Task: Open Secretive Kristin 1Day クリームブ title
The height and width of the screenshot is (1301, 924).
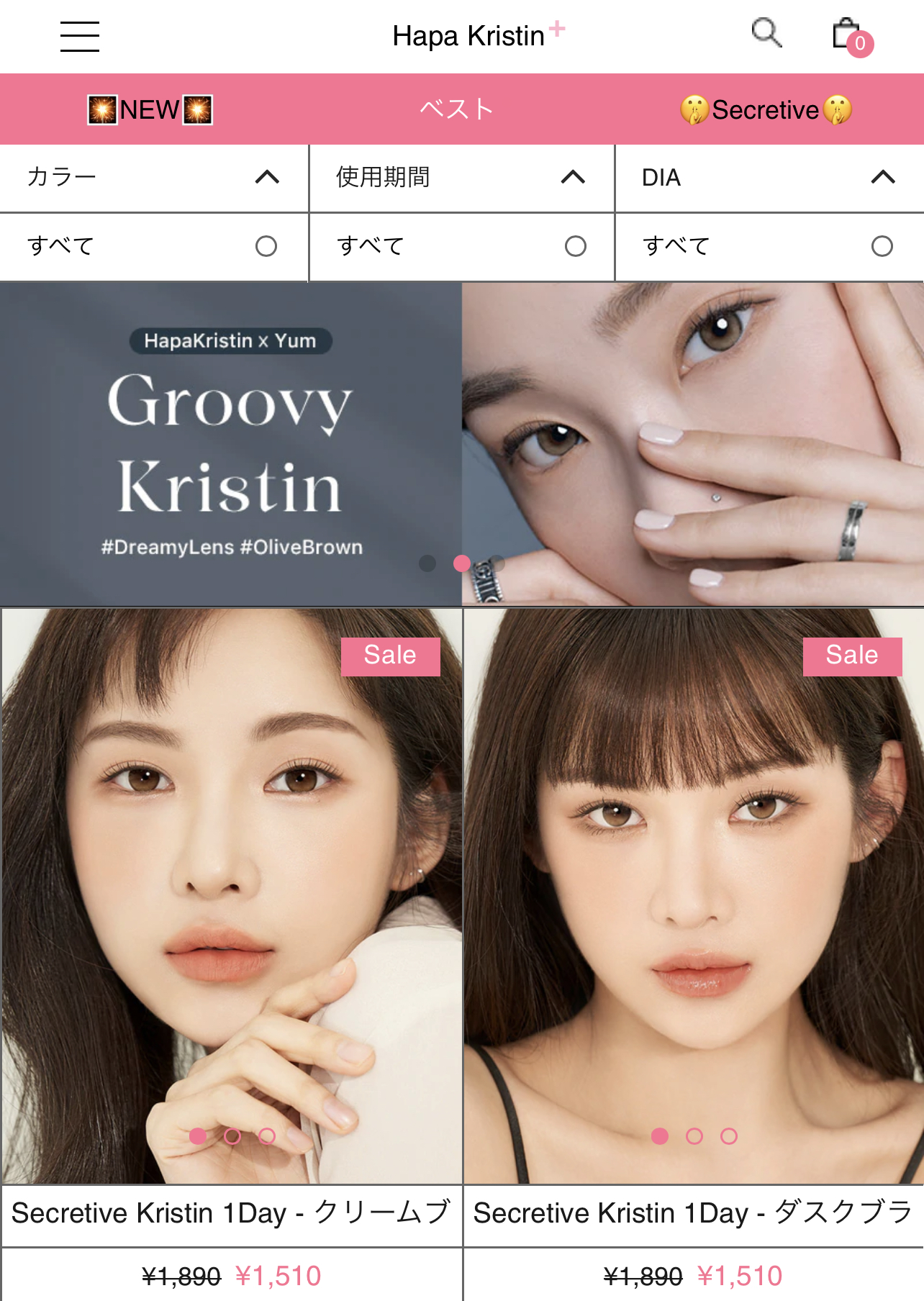Action: point(232,1213)
